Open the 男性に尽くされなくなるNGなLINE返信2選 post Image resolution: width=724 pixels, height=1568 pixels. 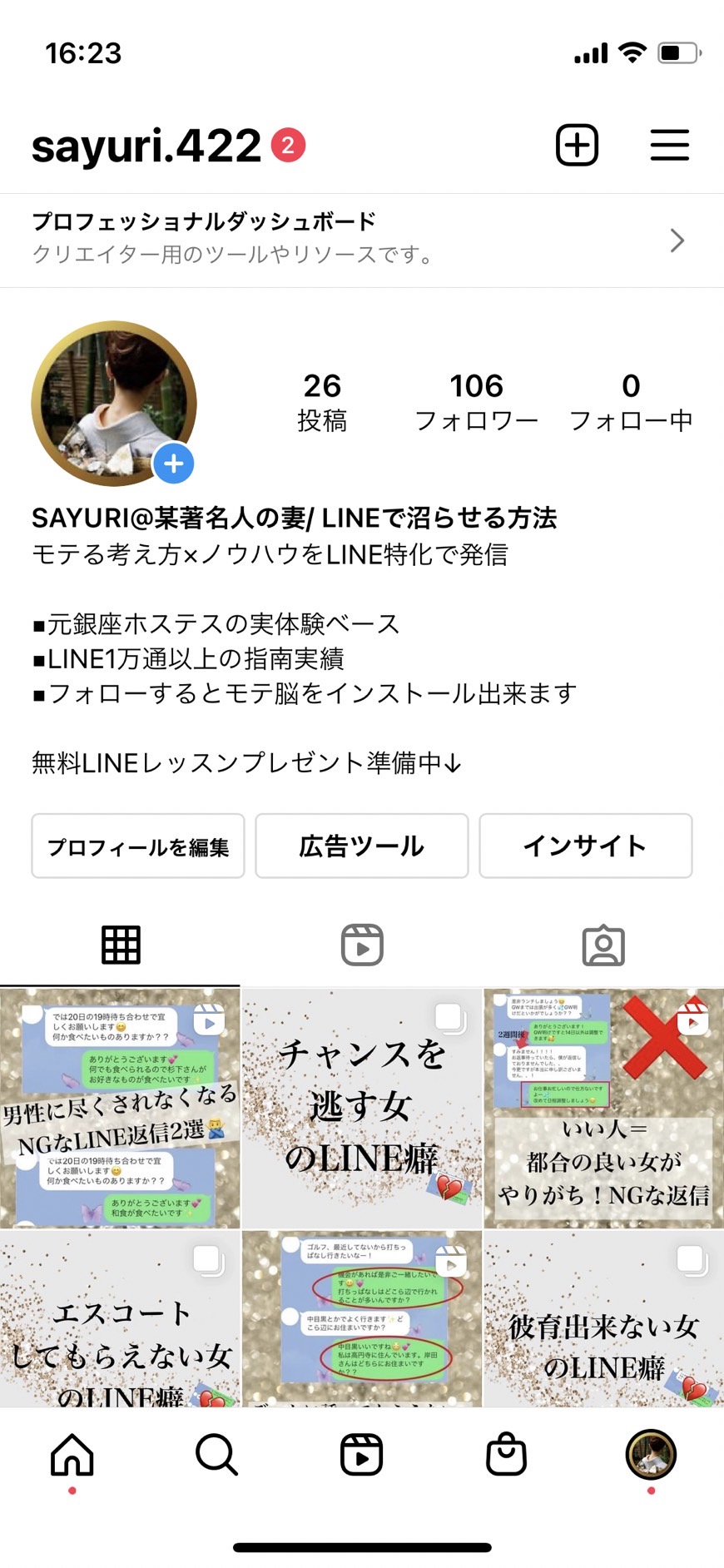[120, 1109]
